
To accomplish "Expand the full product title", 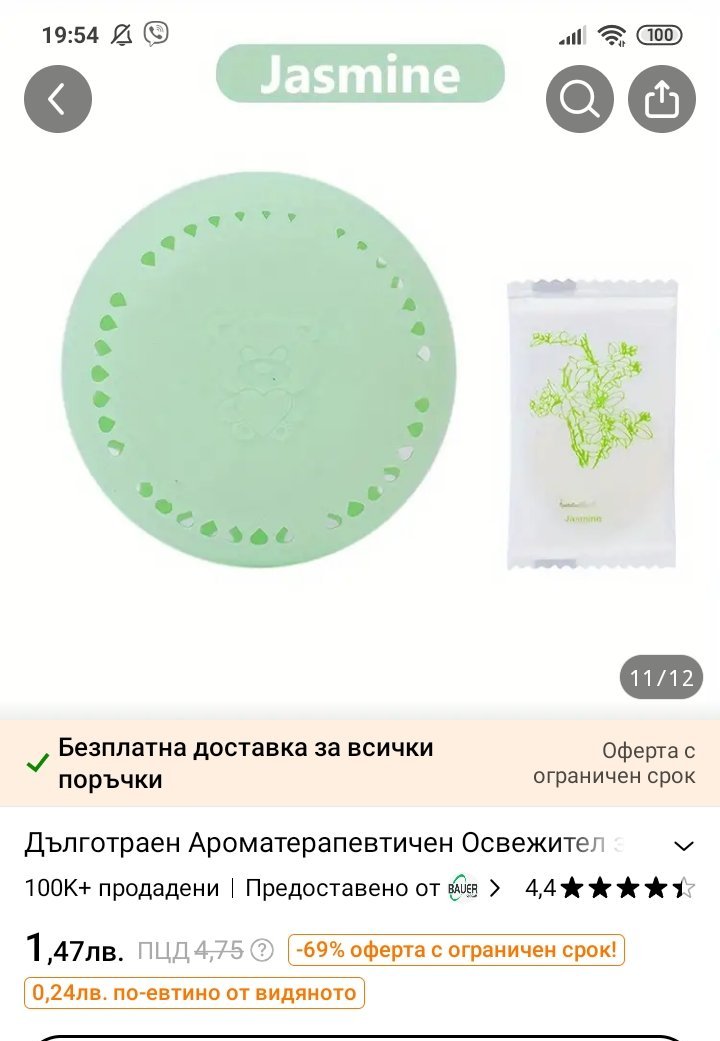I will pyautogui.click(x=684, y=846).
